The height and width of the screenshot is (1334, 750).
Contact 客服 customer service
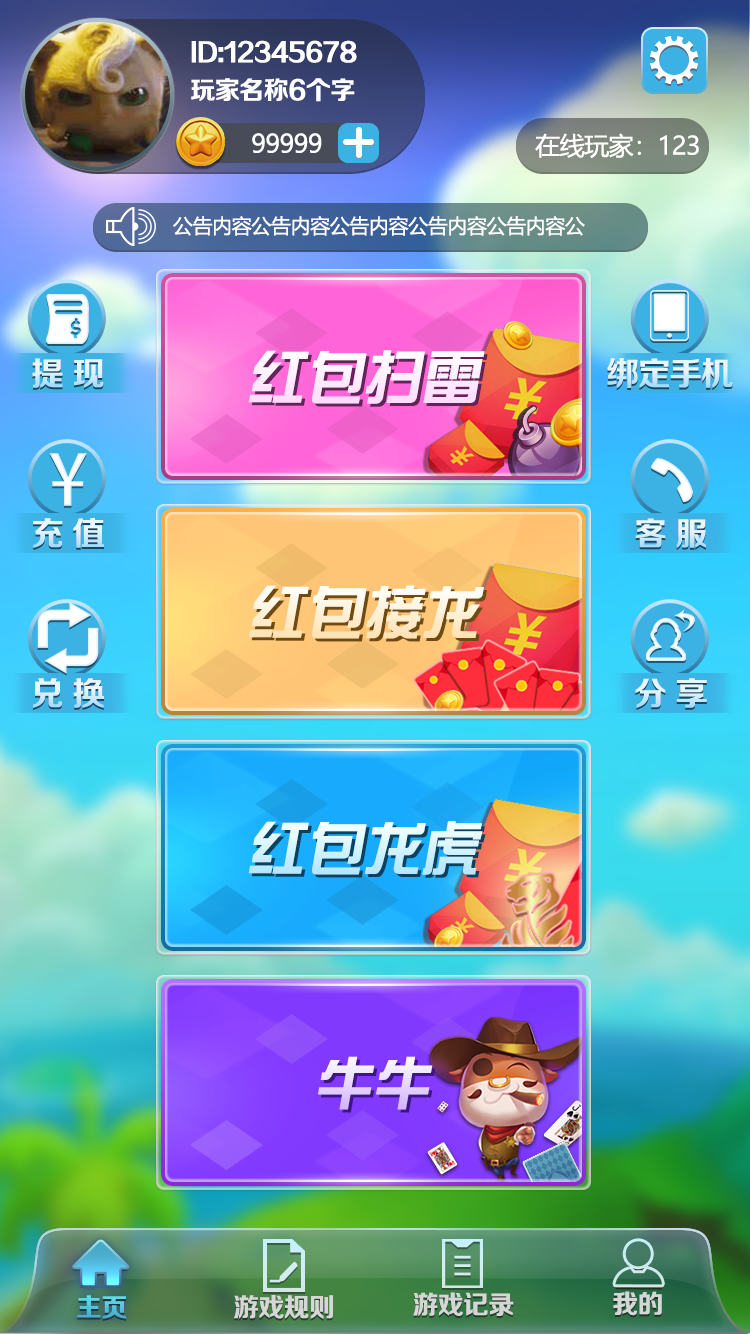pos(670,496)
